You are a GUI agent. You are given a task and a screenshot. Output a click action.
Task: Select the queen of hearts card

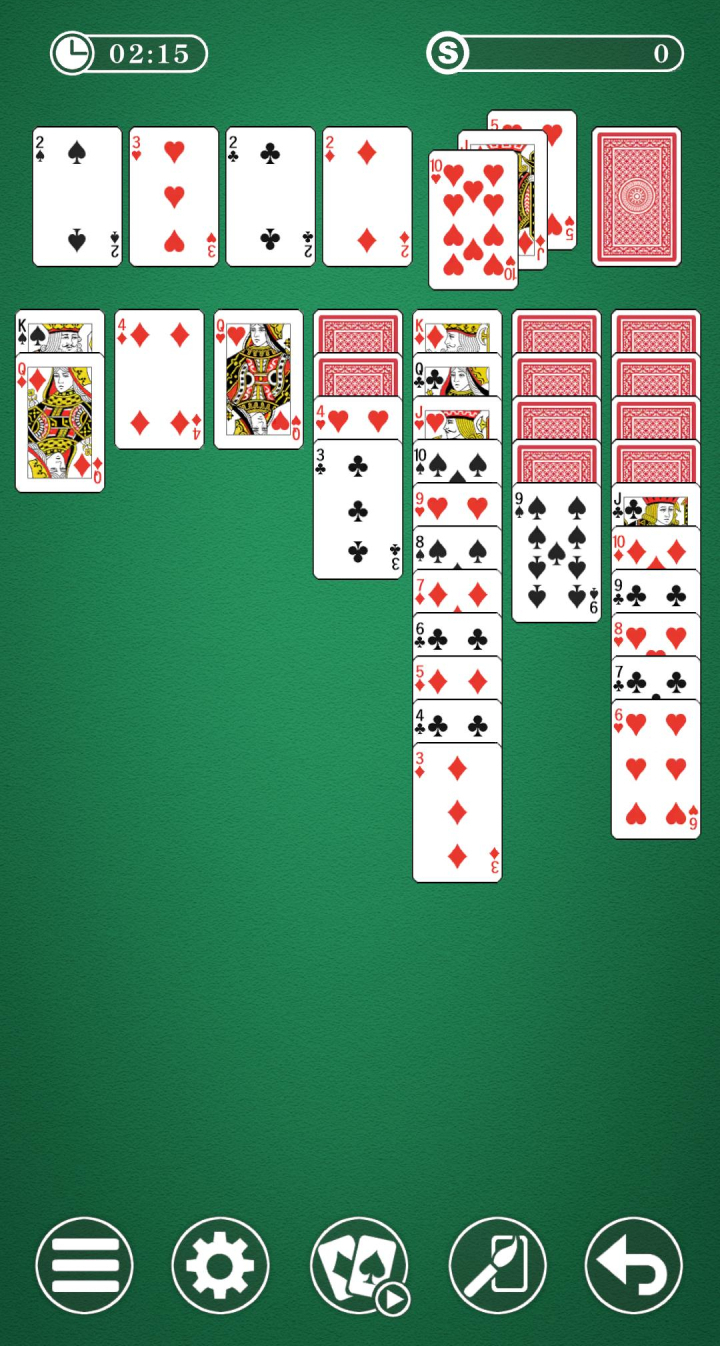coord(258,379)
